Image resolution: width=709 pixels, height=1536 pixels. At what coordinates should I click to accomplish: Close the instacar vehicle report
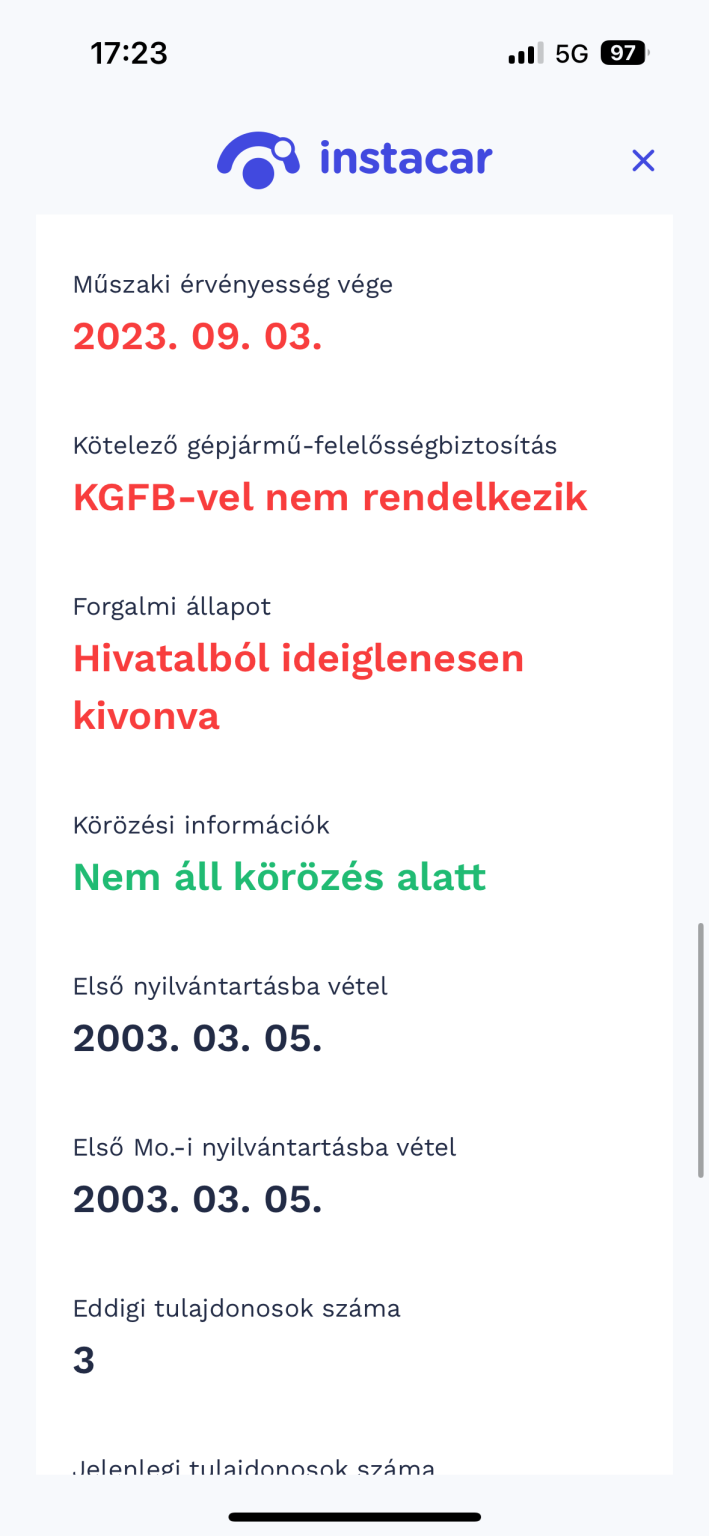[x=643, y=160]
